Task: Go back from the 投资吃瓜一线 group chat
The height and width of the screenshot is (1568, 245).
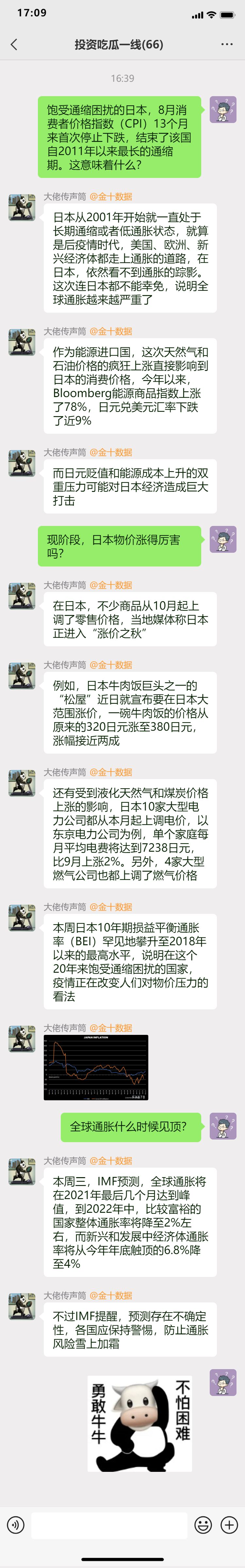Action: tap(14, 44)
